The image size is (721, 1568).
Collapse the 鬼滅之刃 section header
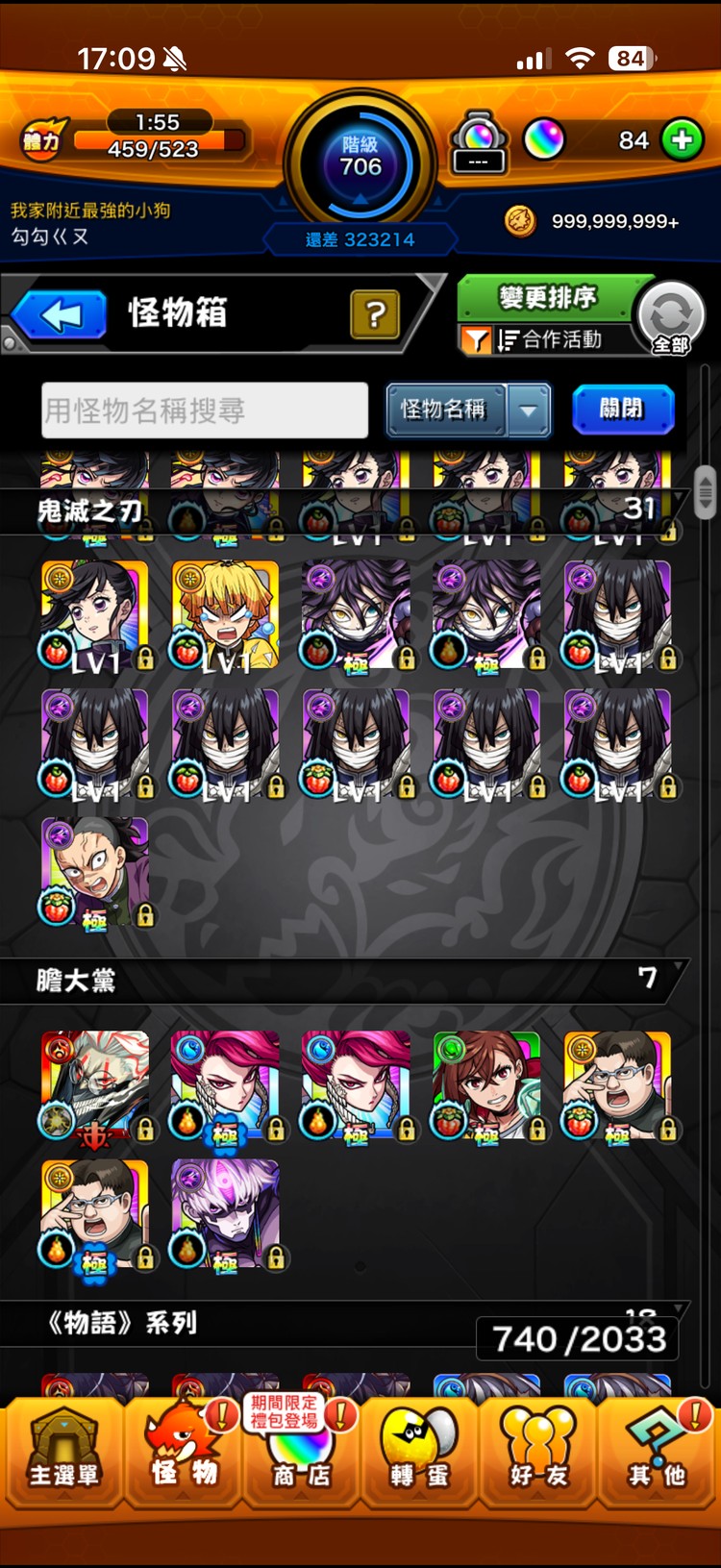[x=346, y=510]
